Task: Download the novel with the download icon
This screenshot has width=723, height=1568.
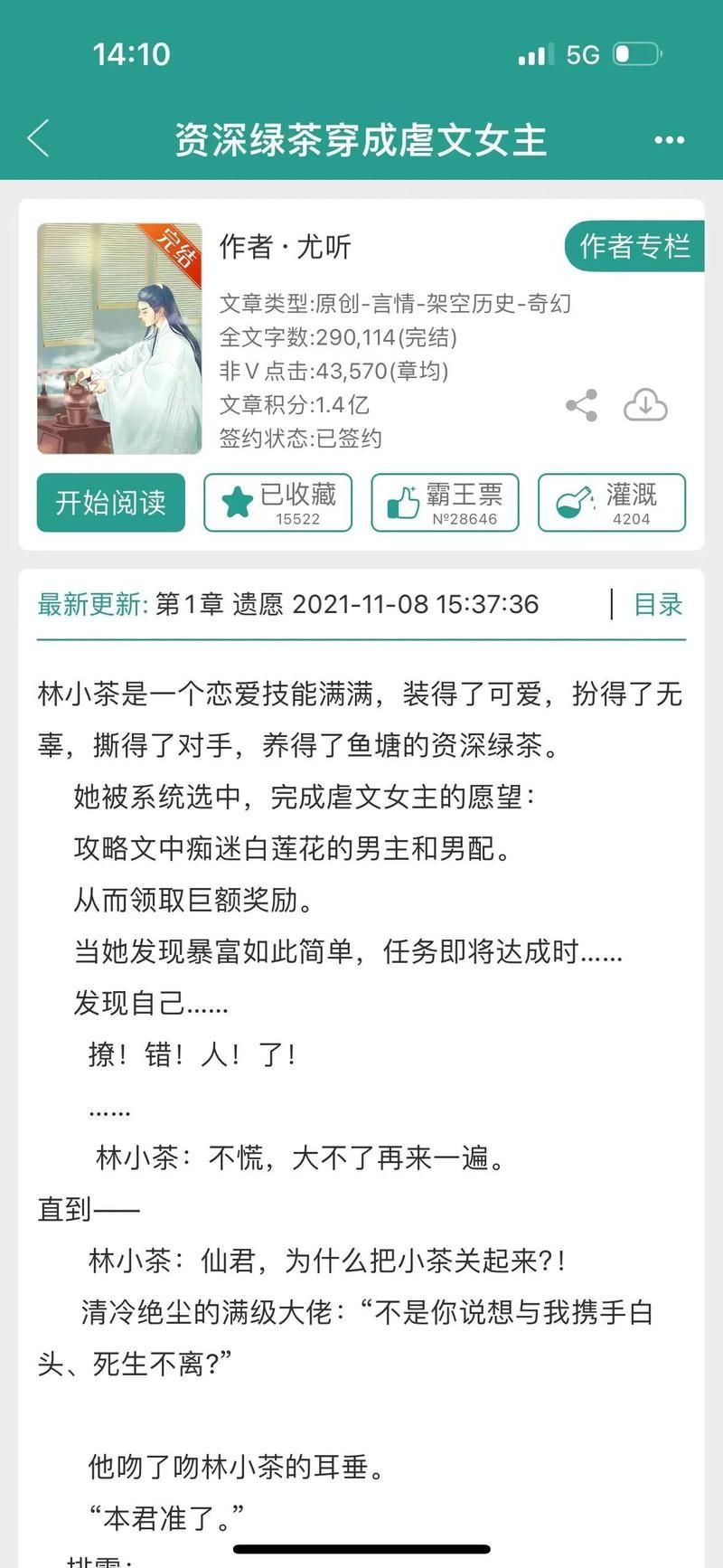Action: (x=644, y=406)
